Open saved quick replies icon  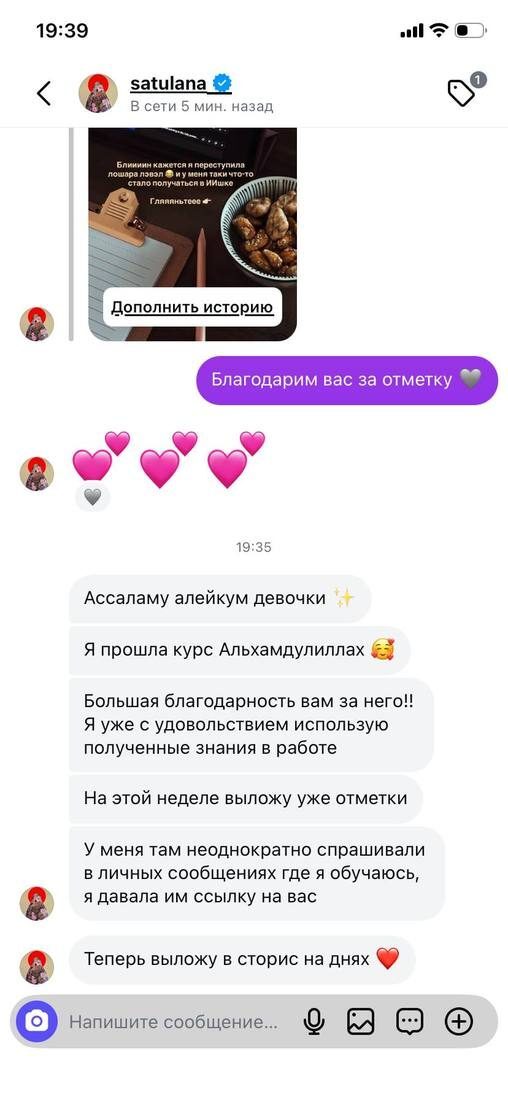pyautogui.click(x=410, y=1021)
